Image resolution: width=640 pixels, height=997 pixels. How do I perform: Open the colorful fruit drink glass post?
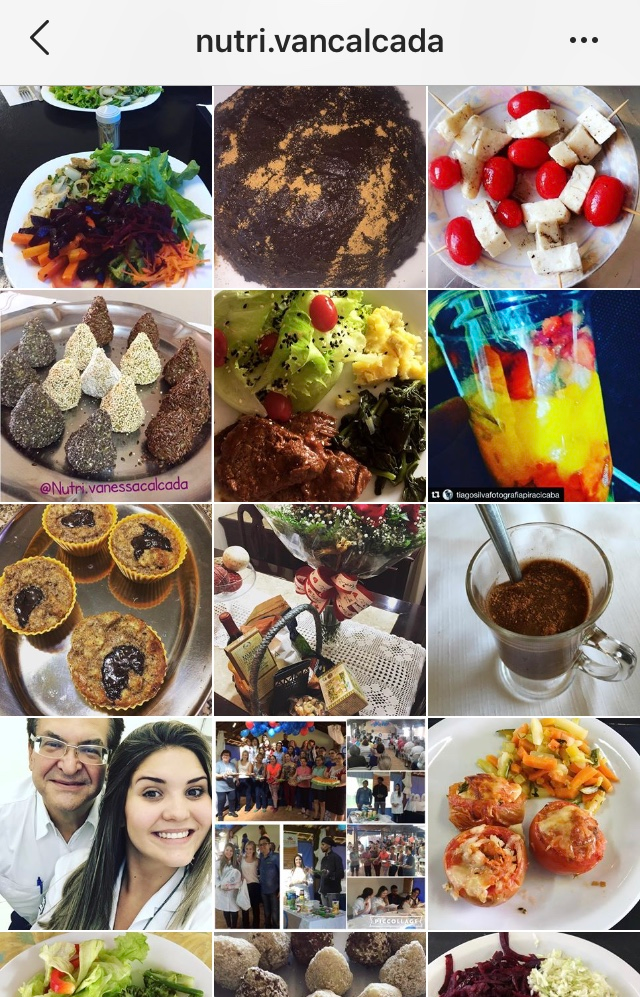click(x=533, y=396)
